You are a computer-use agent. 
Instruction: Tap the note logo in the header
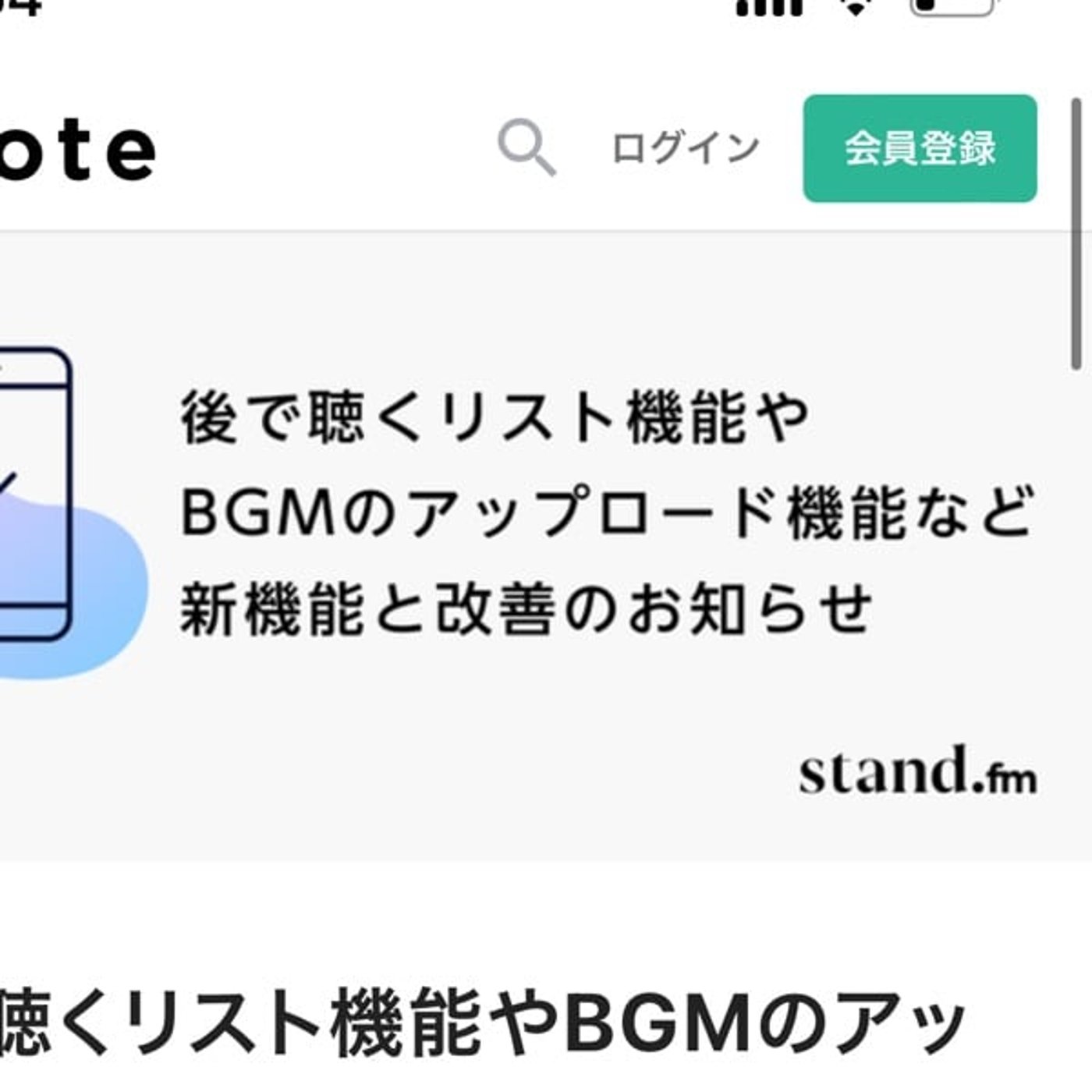pyautogui.click(x=78, y=150)
